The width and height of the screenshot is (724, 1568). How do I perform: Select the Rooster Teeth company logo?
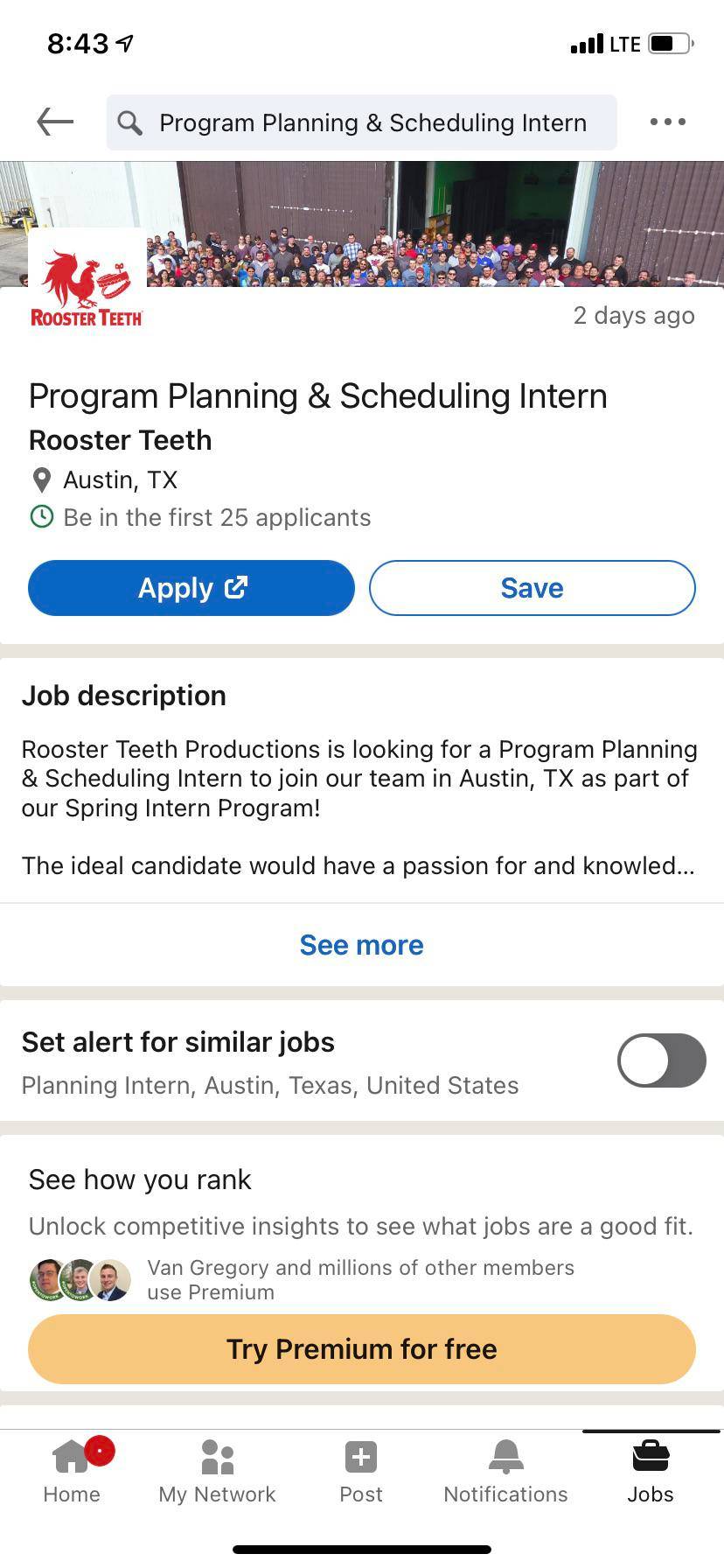(86, 278)
